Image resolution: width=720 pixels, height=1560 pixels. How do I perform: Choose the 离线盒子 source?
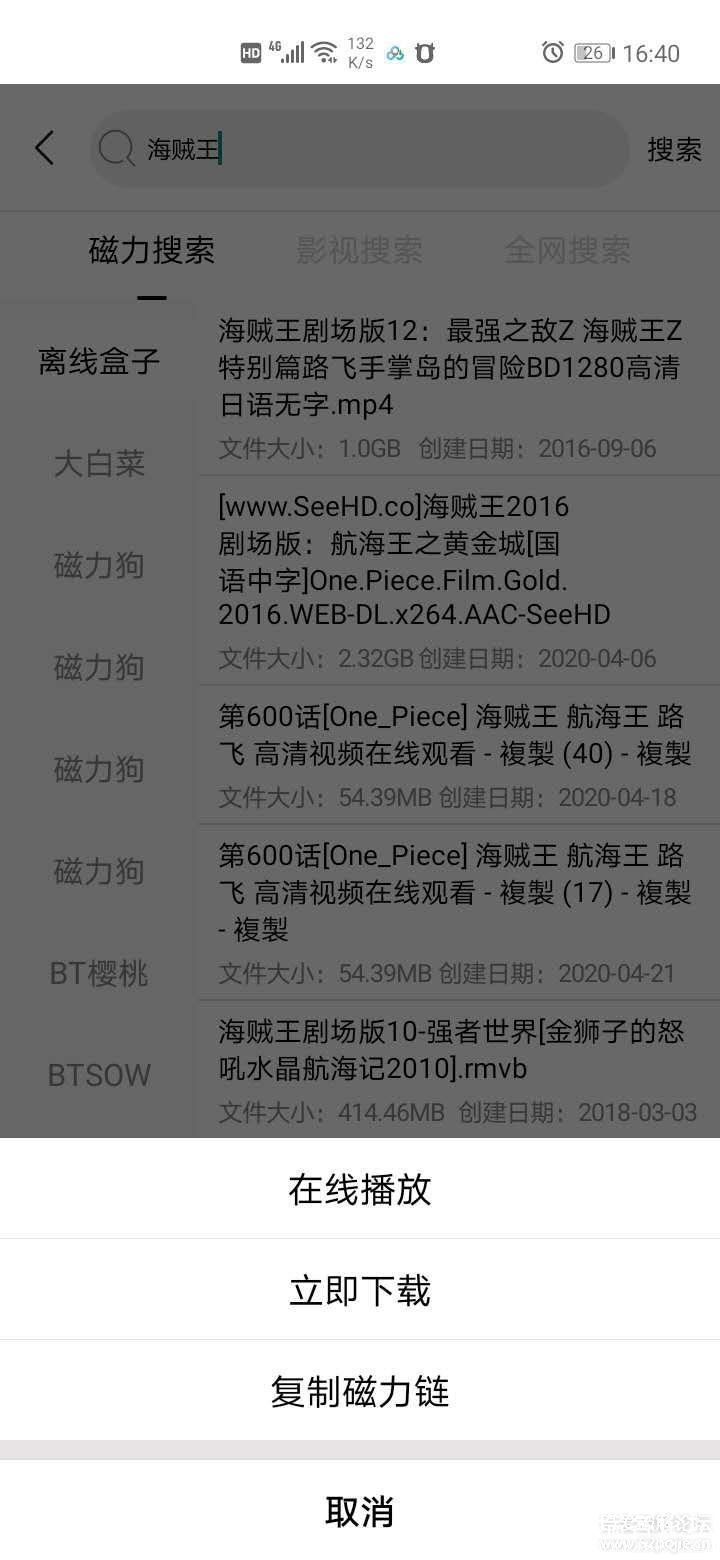pos(99,361)
